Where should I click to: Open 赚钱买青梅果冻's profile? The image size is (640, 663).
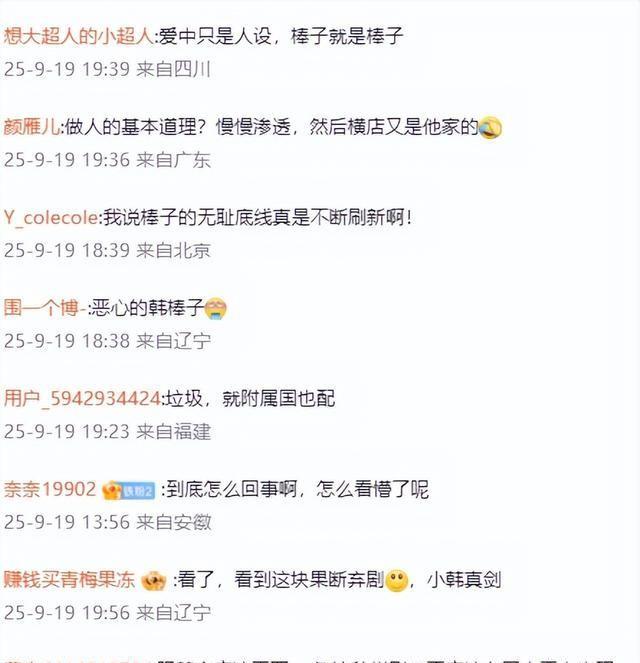tap(69, 580)
